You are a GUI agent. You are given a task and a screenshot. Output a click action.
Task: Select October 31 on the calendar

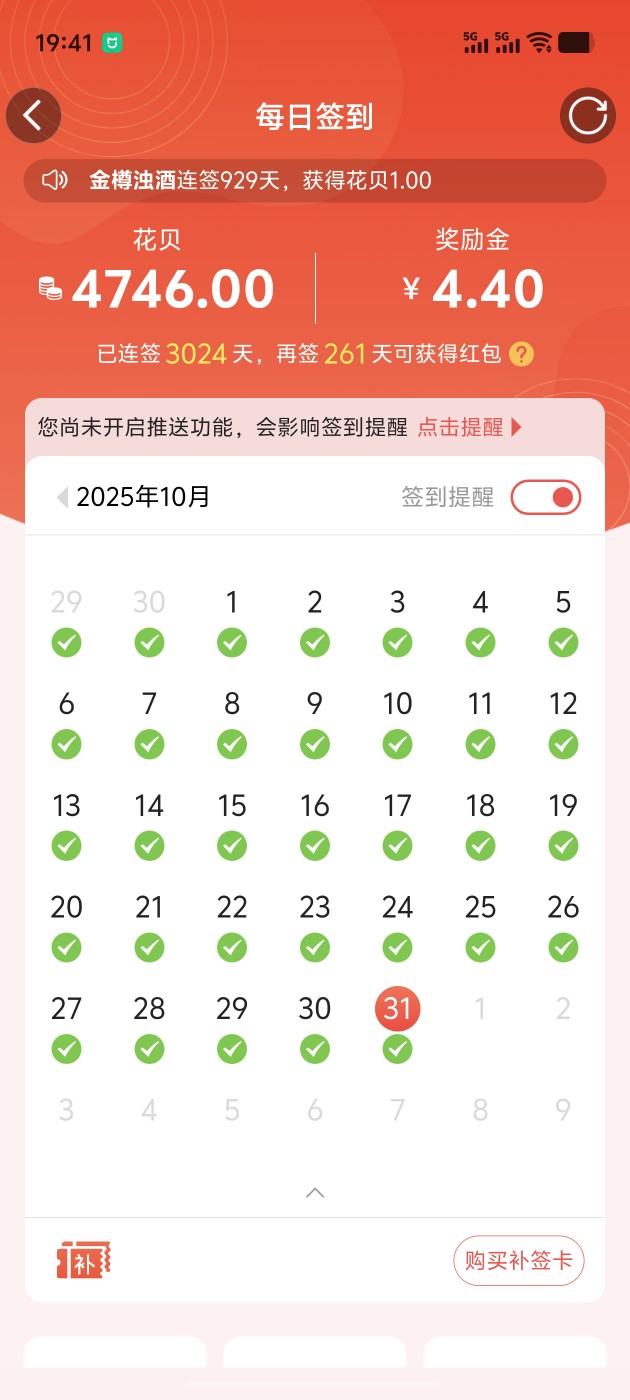(x=397, y=1010)
